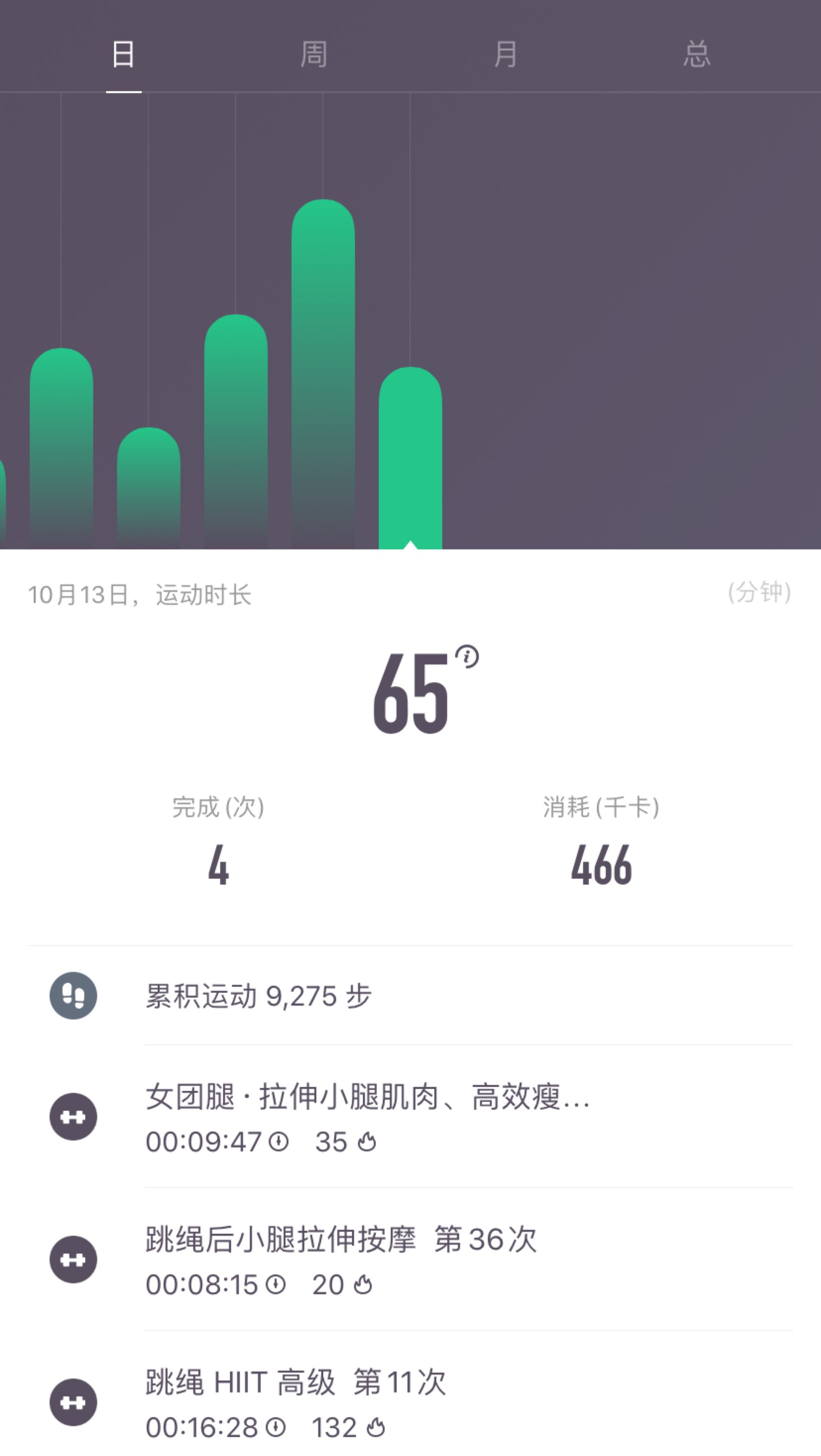
Task: Switch to the 周 weekly tab
Action: 314,54
